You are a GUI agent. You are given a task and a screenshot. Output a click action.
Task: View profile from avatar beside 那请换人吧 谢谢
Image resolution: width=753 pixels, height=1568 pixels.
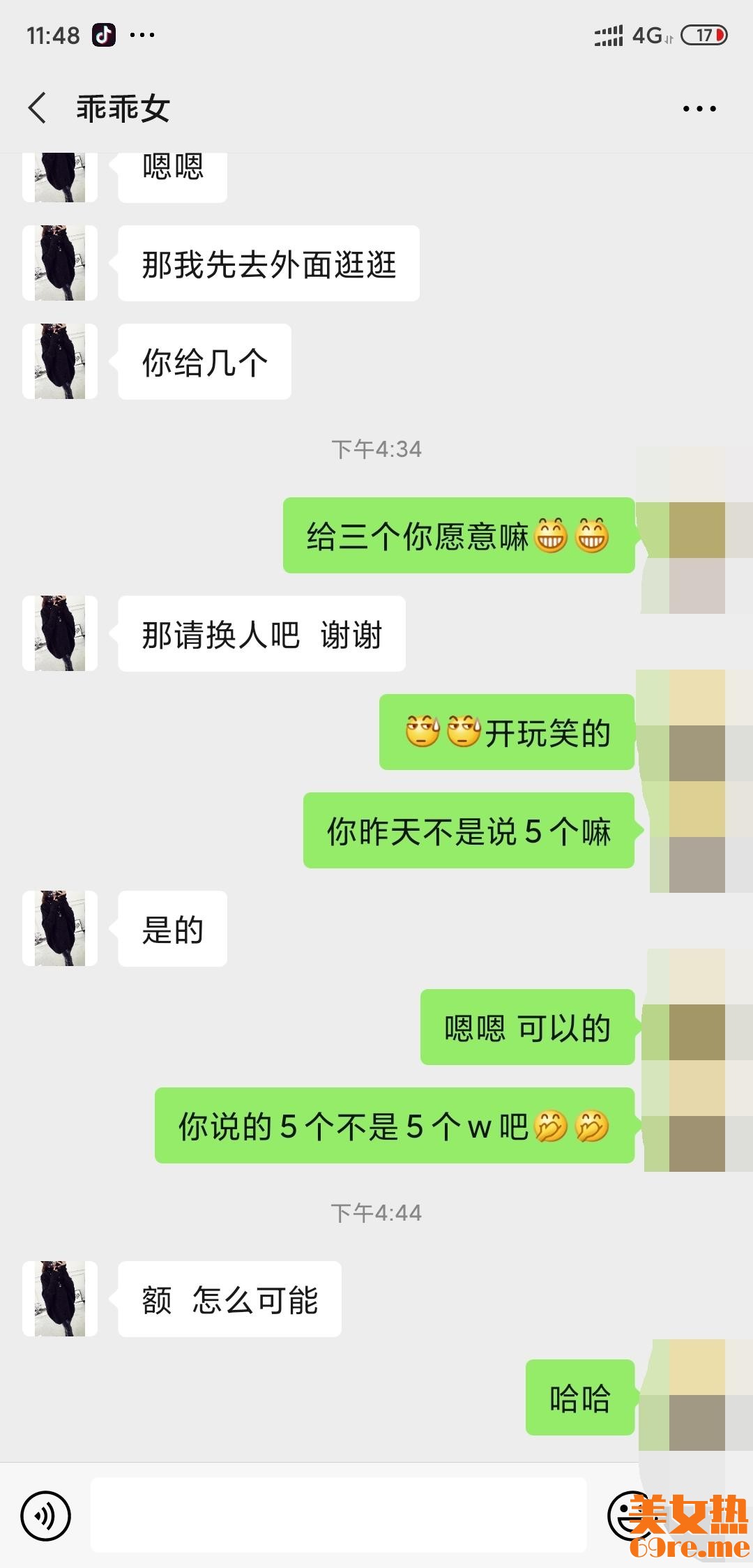60,633
